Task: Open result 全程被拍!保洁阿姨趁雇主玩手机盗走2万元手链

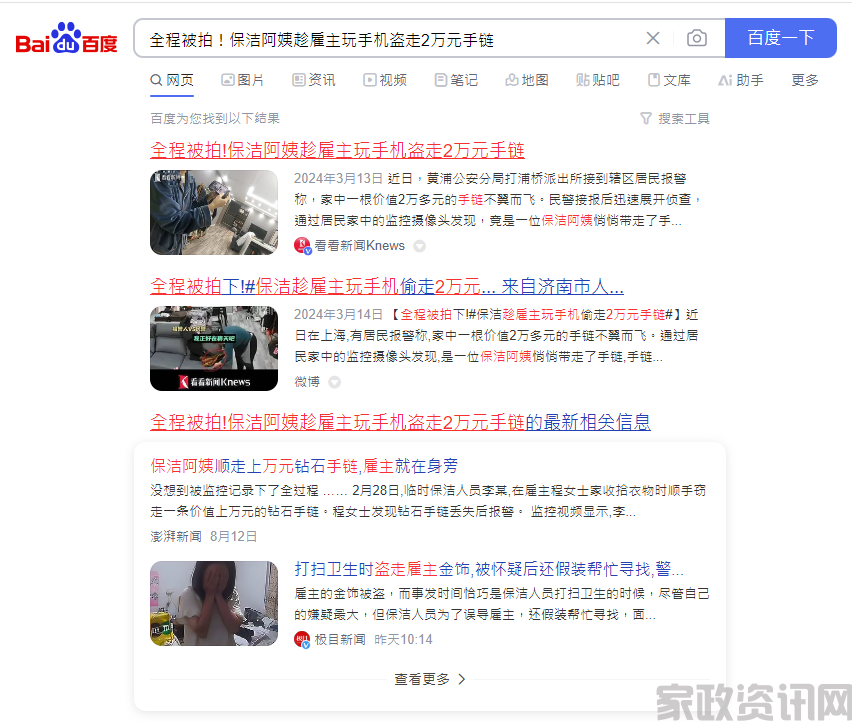Action: [337, 151]
